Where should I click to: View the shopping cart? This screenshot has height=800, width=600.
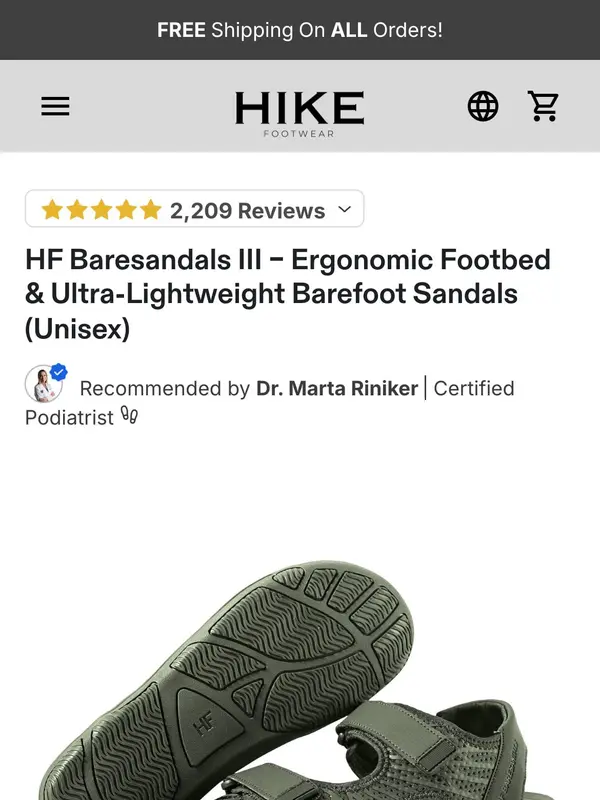click(x=543, y=106)
